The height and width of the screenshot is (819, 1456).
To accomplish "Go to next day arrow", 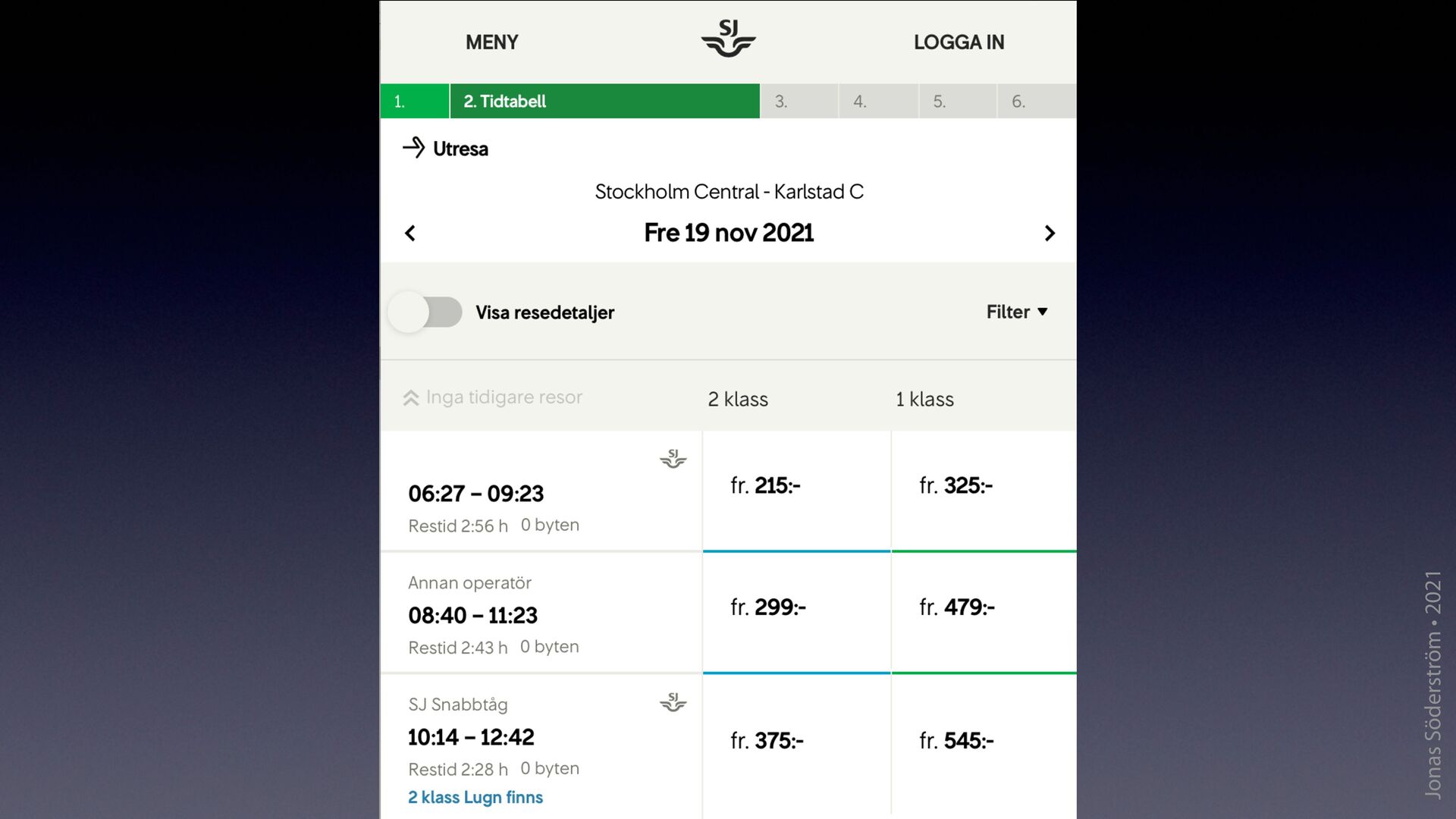I will click(x=1050, y=234).
